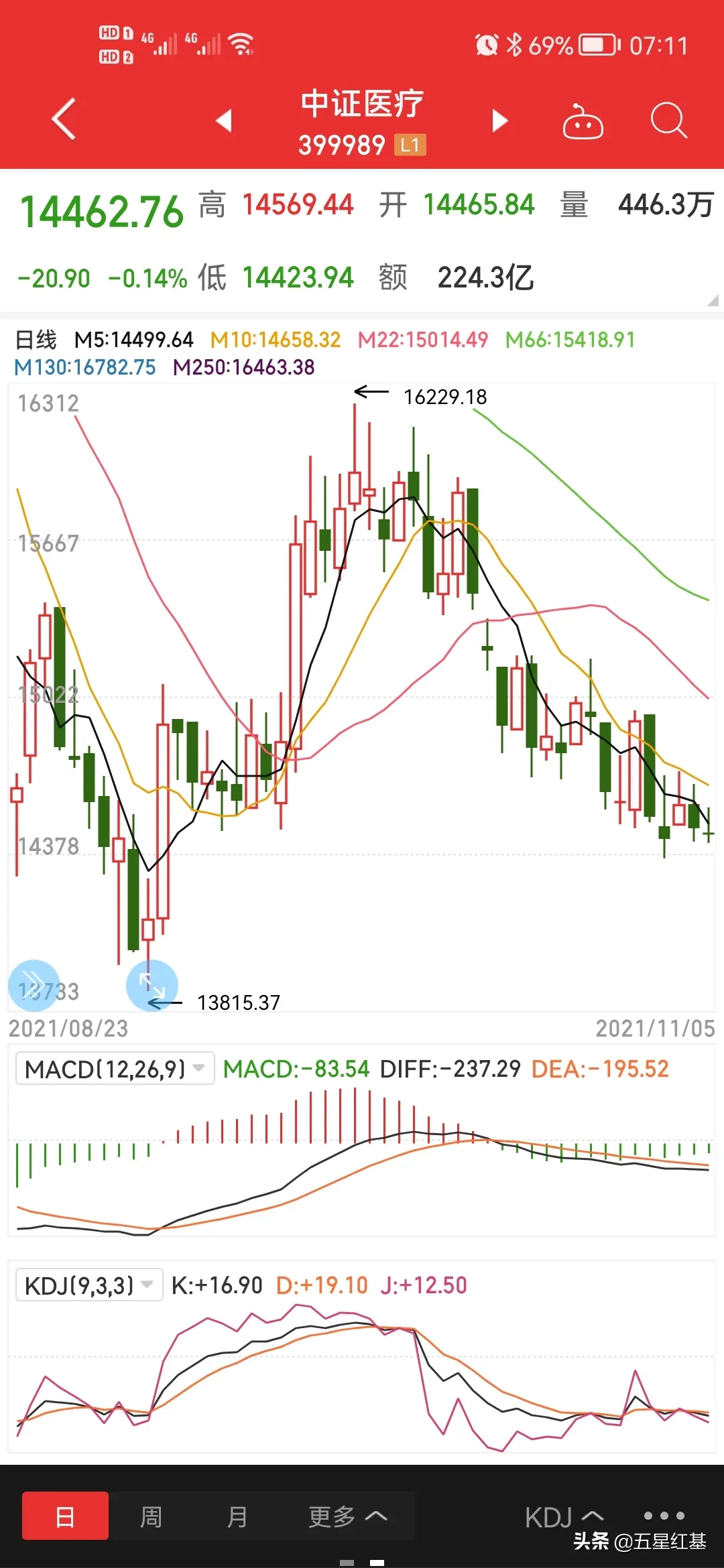Viewport: 724px width, 1568px height.
Task: Switch to the 周 weekly chart tab
Action: point(151,1516)
